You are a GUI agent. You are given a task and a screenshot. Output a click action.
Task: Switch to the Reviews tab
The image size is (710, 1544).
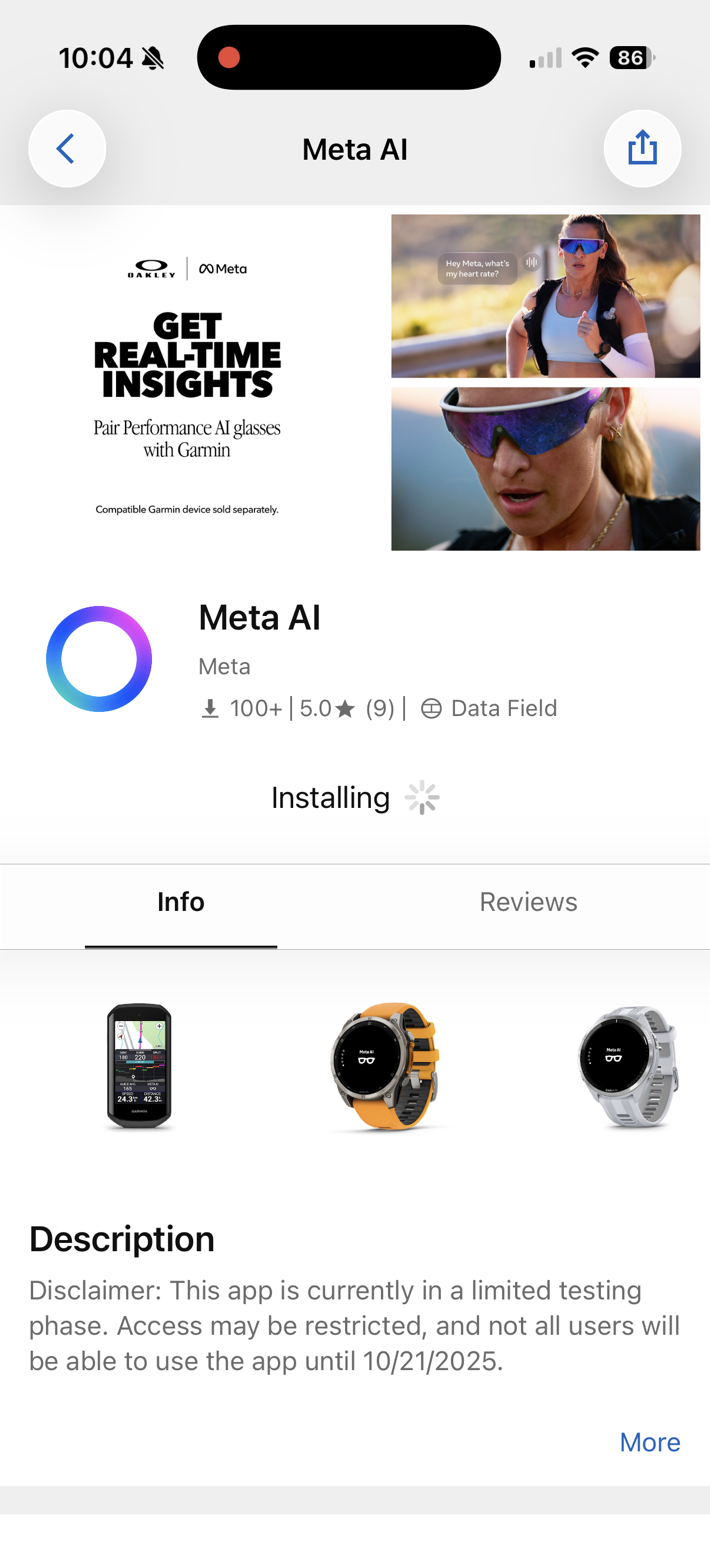click(x=528, y=902)
